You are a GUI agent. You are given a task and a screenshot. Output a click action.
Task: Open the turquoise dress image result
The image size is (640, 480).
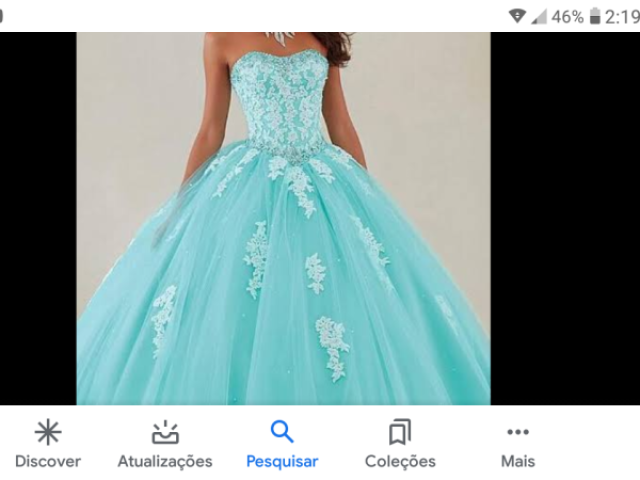[283, 218]
